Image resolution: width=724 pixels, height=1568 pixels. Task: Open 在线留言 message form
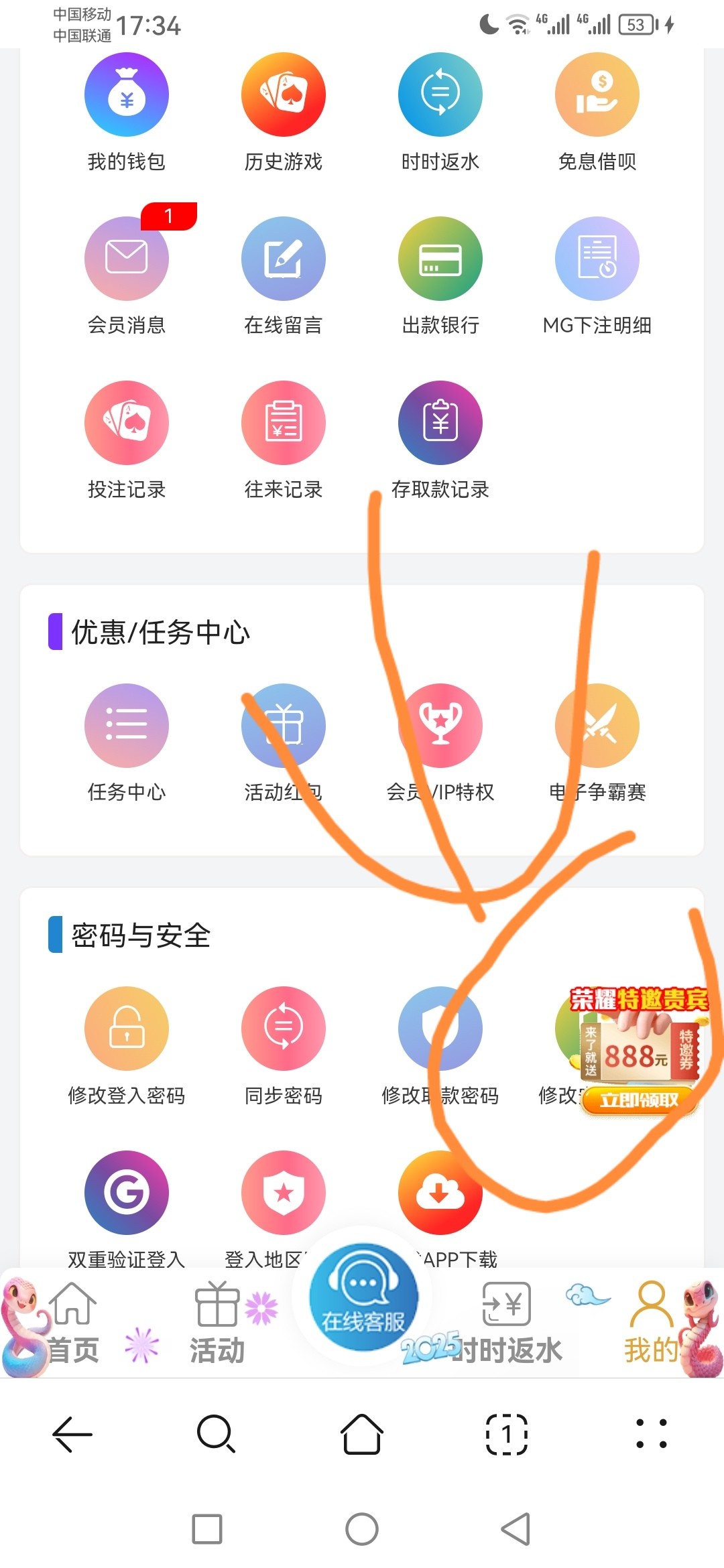(x=283, y=259)
